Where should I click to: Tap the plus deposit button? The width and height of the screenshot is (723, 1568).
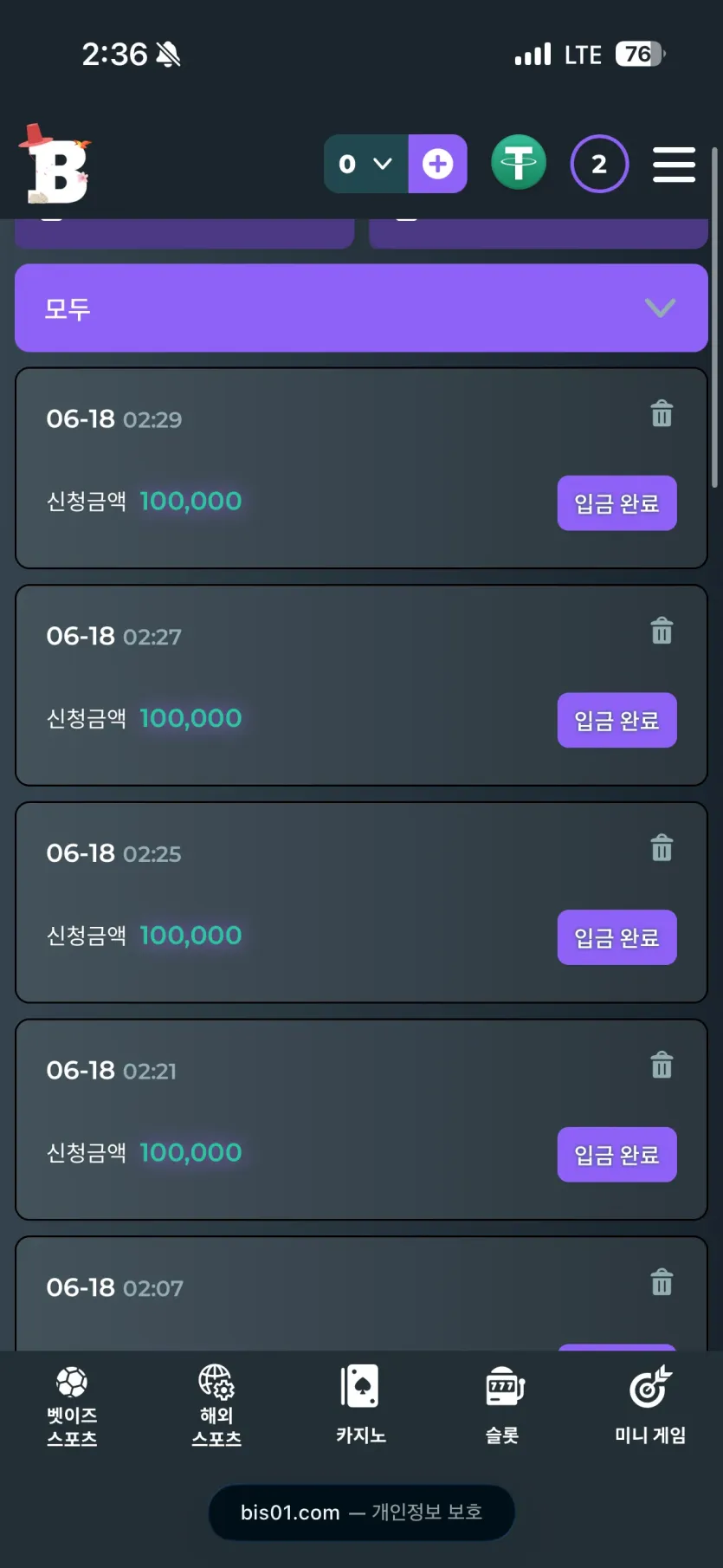[x=438, y=164]
